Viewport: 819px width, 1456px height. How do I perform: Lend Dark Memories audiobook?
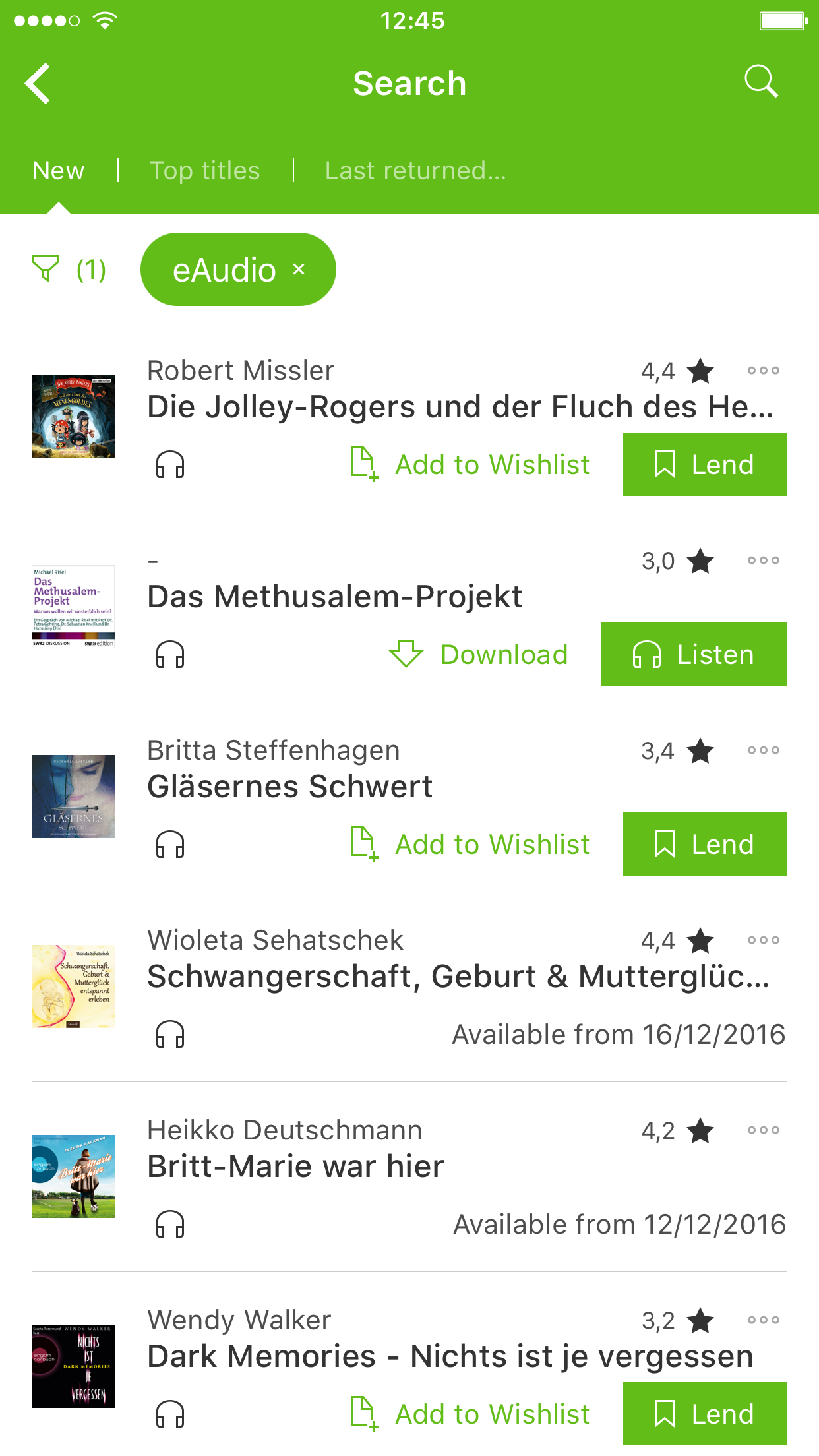click(x=704, y=1414)
